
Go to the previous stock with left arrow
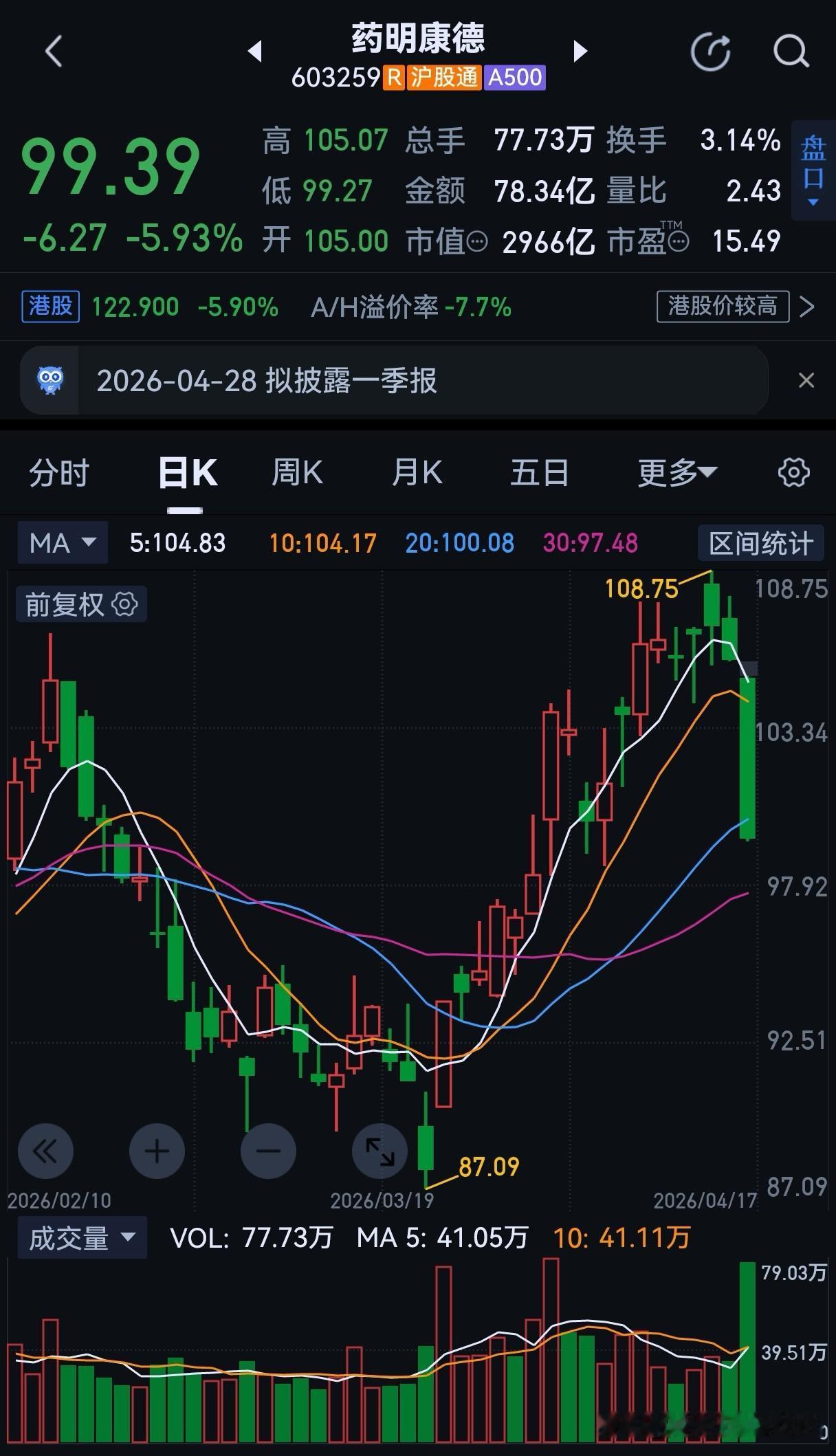pyautogui.click(x=257, y=52)
